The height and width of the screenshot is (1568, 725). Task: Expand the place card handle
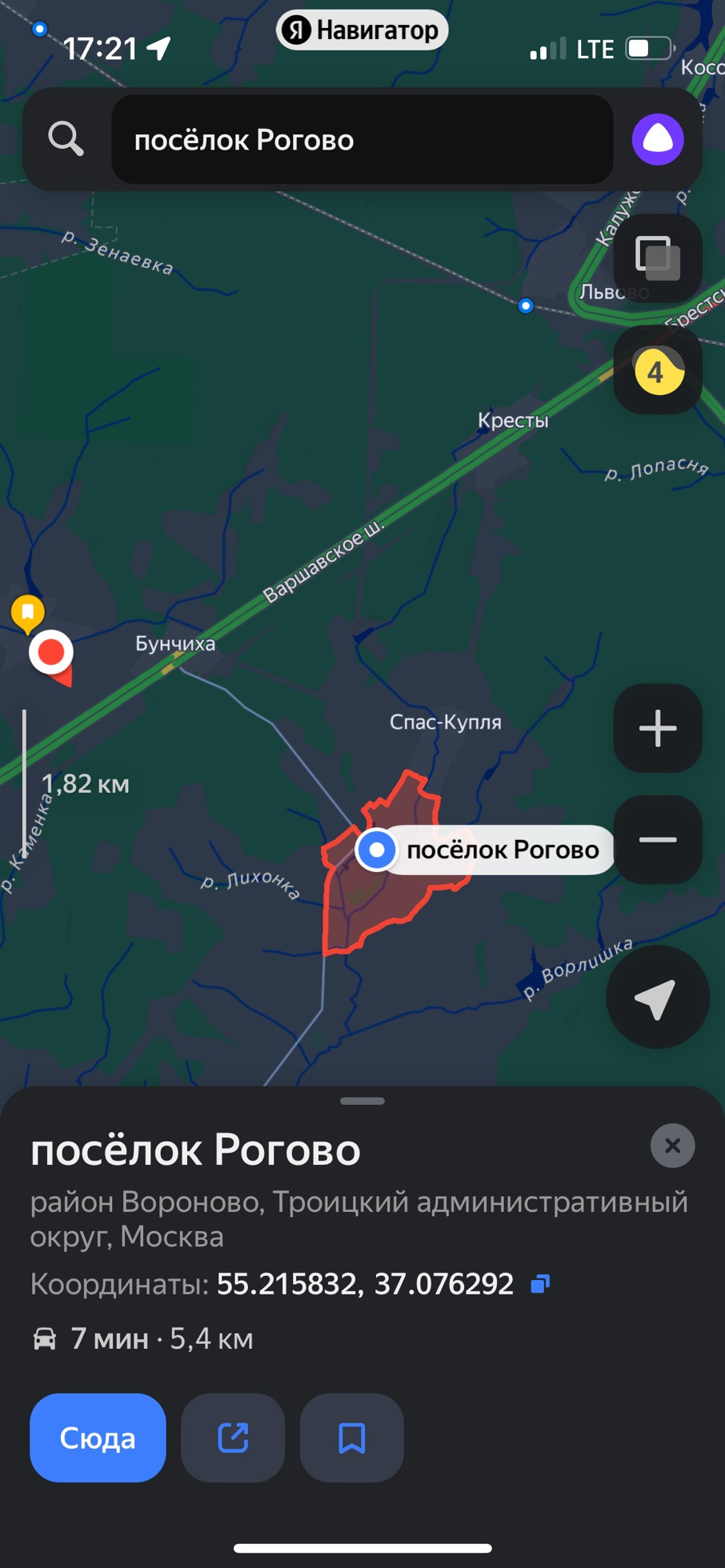[x=362, y=1101]
